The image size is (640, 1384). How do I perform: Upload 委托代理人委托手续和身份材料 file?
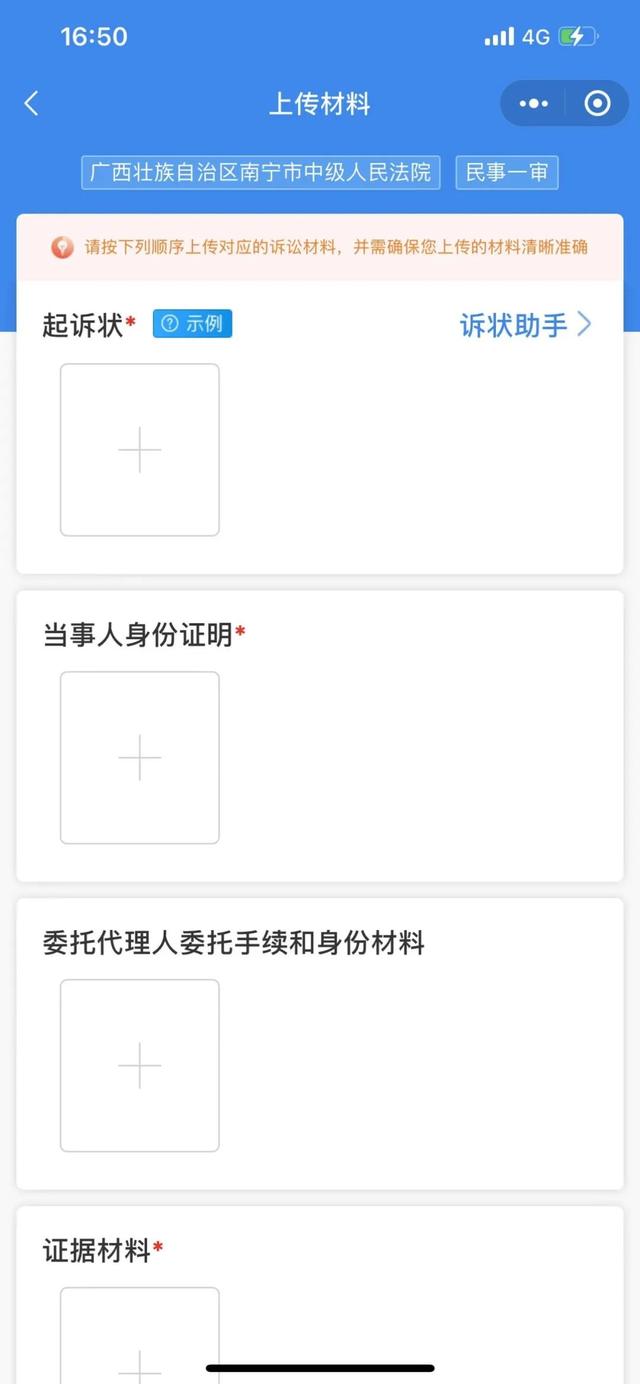[140, 1066]
